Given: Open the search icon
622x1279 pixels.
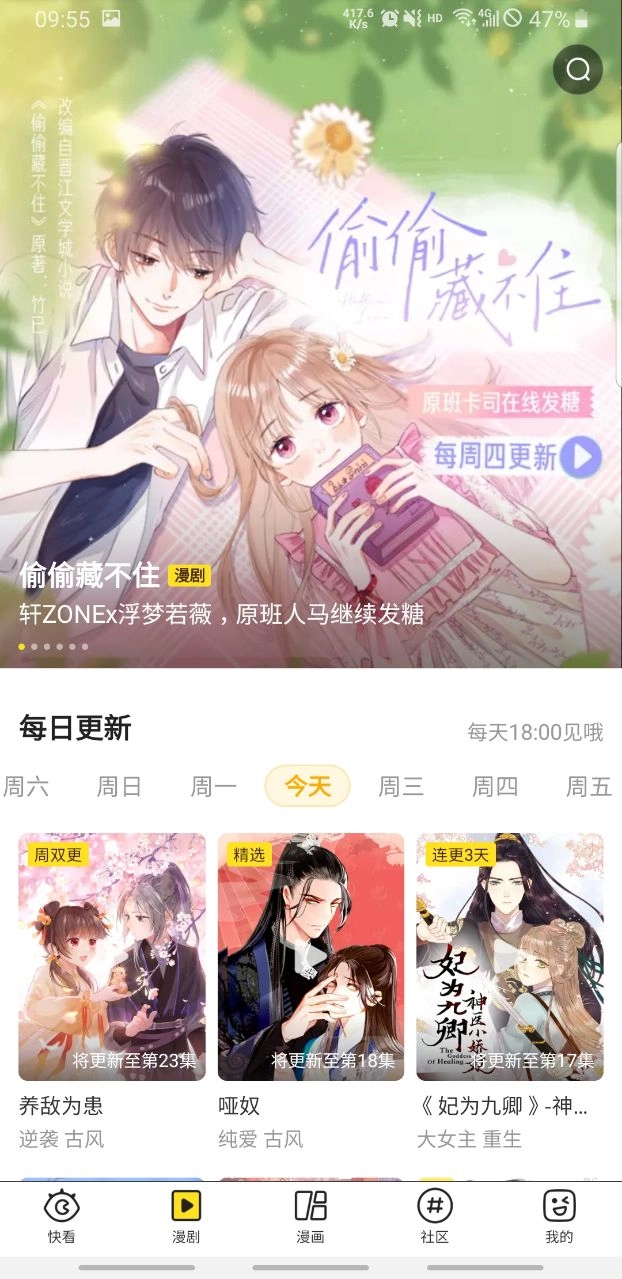Looking at the screenshot, I should (x=578, y=70).
